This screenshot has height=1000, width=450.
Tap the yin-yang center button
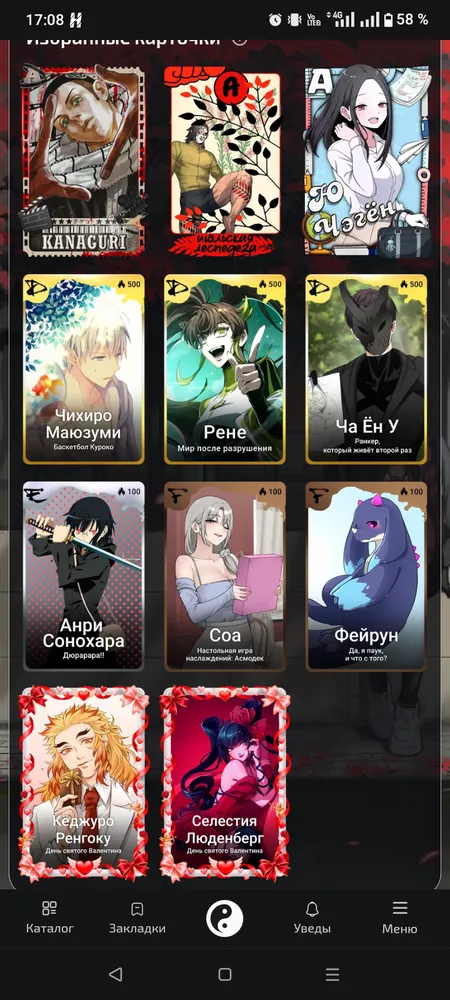[x=225, y=919]
